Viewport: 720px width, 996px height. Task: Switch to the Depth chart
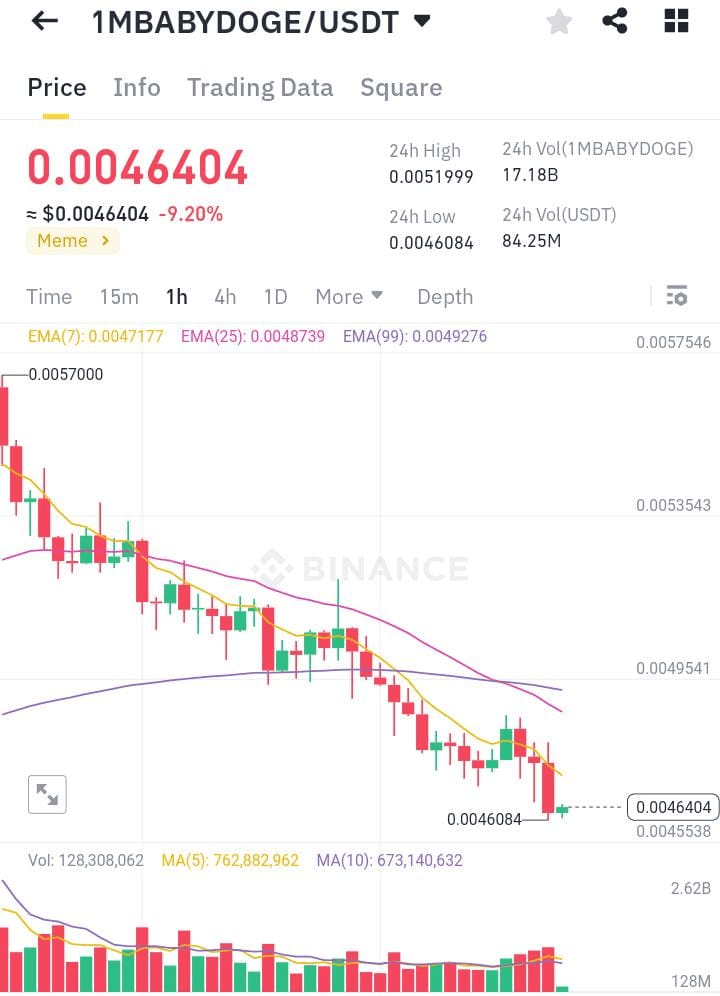(x=445, y=297)
